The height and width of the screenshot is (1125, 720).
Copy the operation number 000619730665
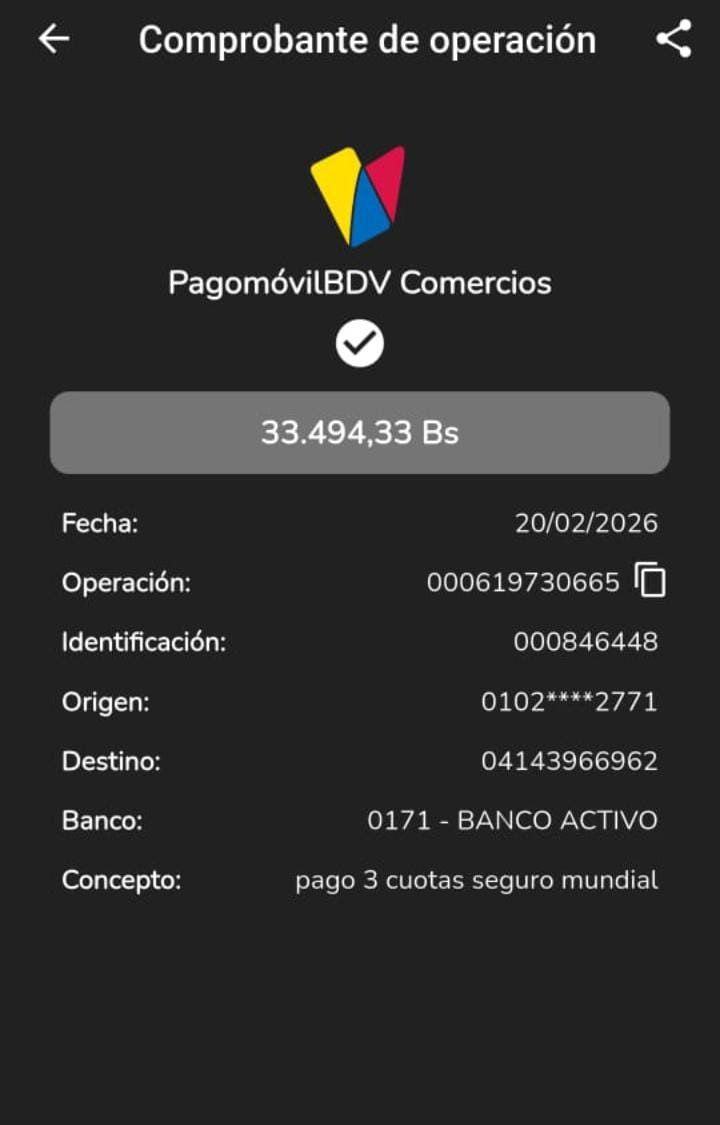click(650, 581)
